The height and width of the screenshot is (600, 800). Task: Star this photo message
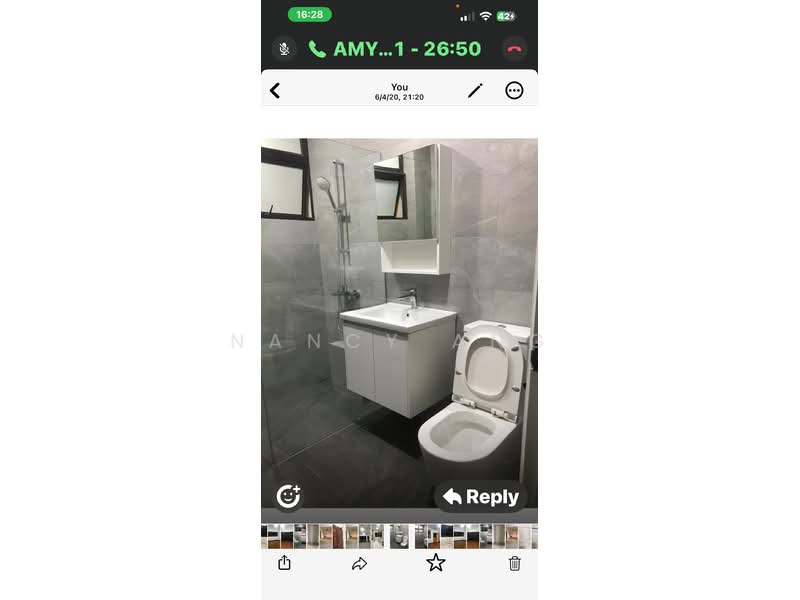[x=436, y=563]
